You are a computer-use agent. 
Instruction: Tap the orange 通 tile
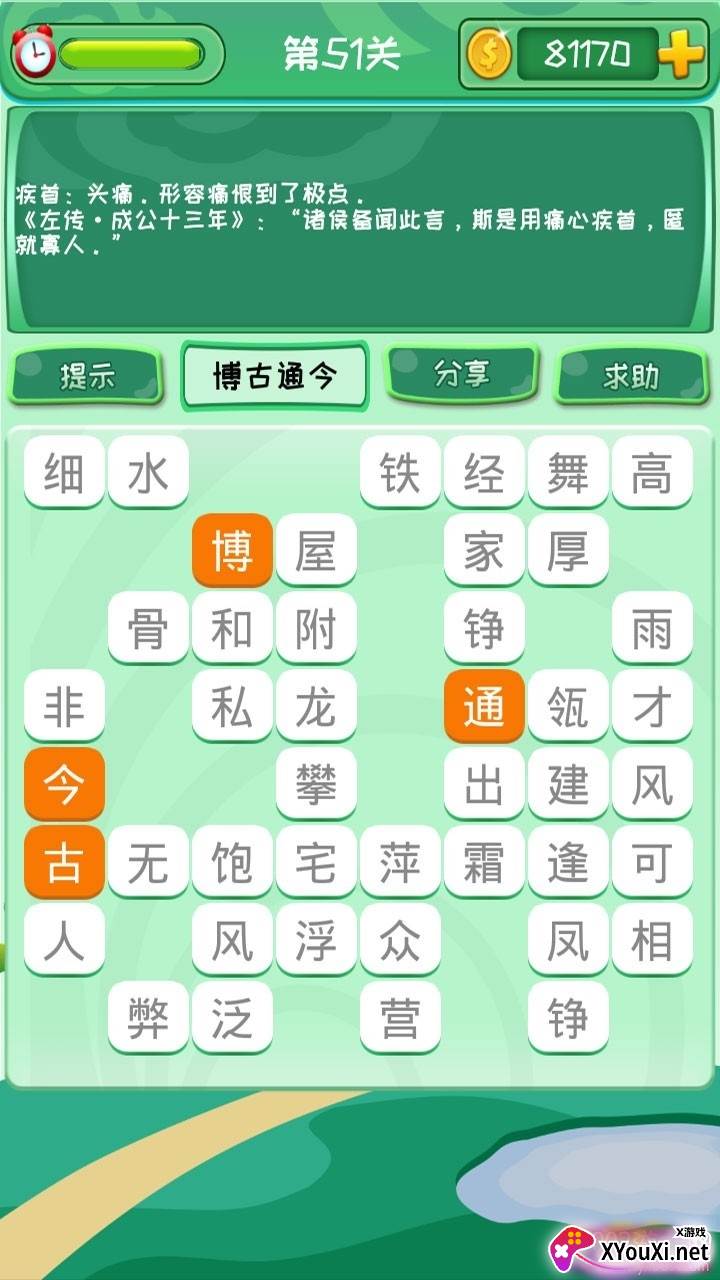484,706
